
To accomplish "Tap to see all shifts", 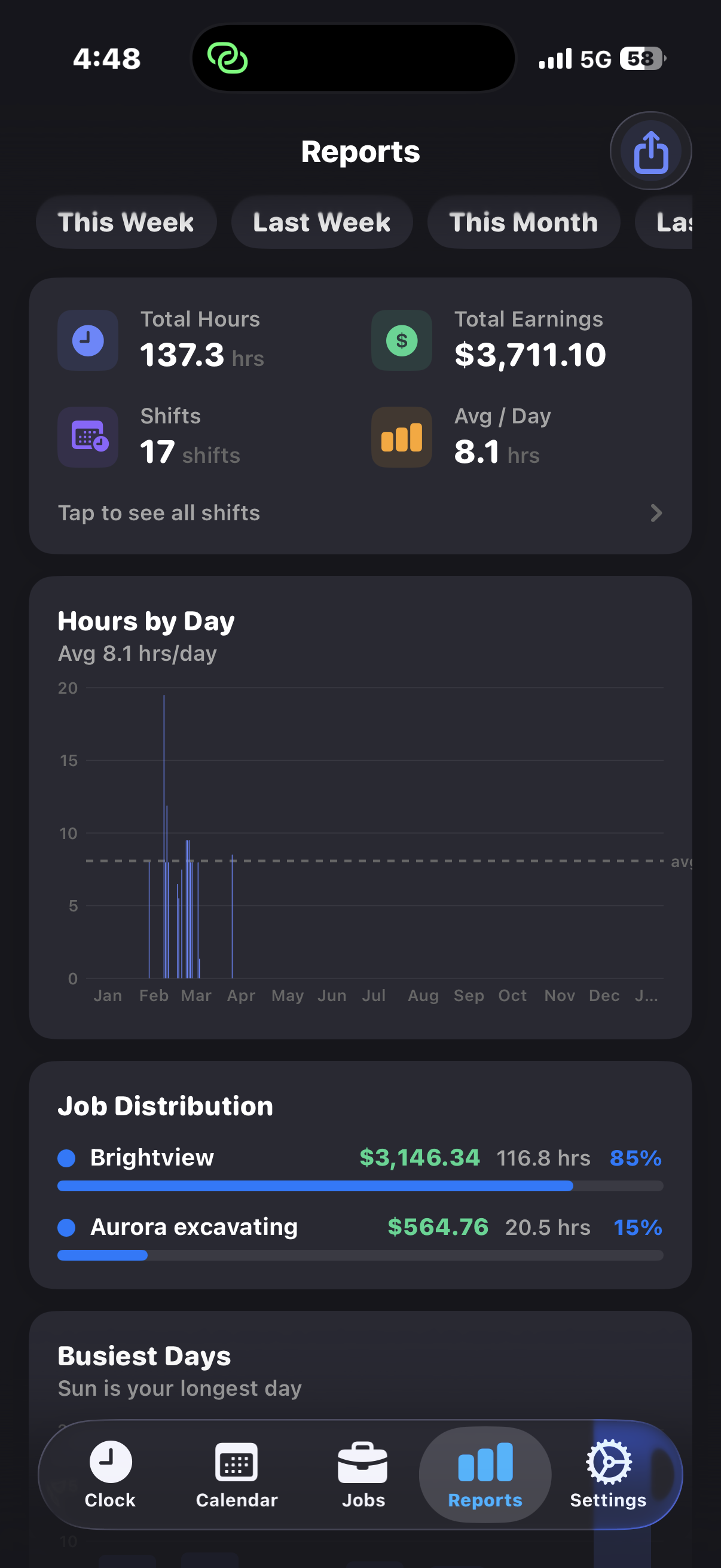I will click(x=160, y=513).
